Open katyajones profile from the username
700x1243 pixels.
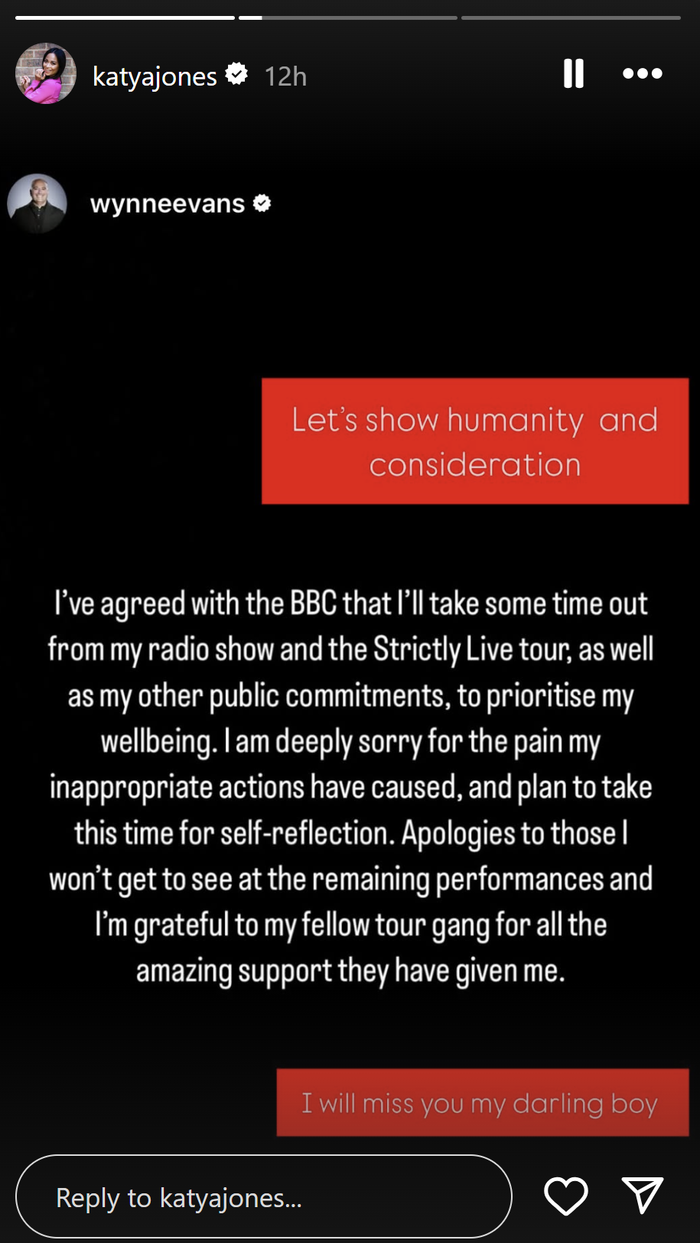click(154, 76)
